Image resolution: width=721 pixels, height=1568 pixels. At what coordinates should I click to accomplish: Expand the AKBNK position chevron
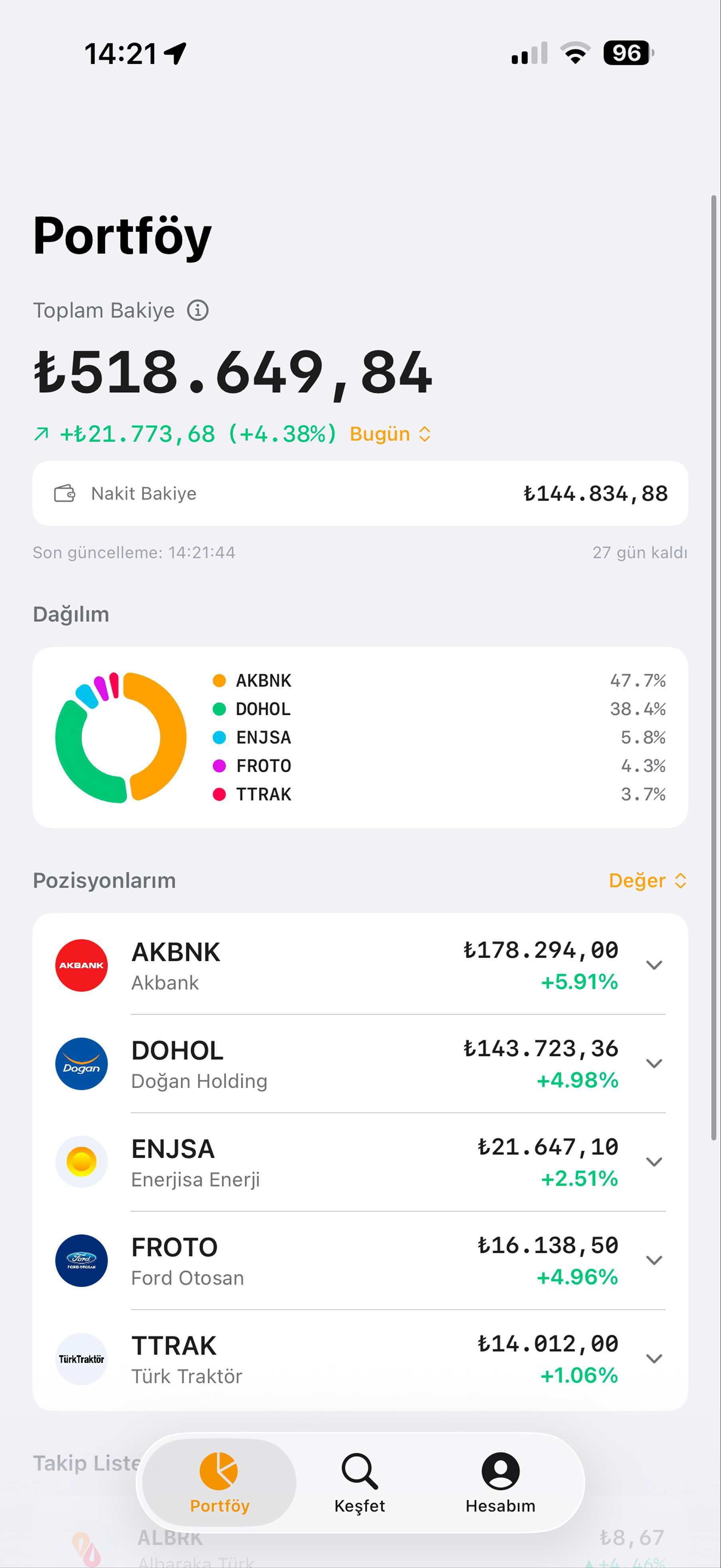tap(654, 966)
